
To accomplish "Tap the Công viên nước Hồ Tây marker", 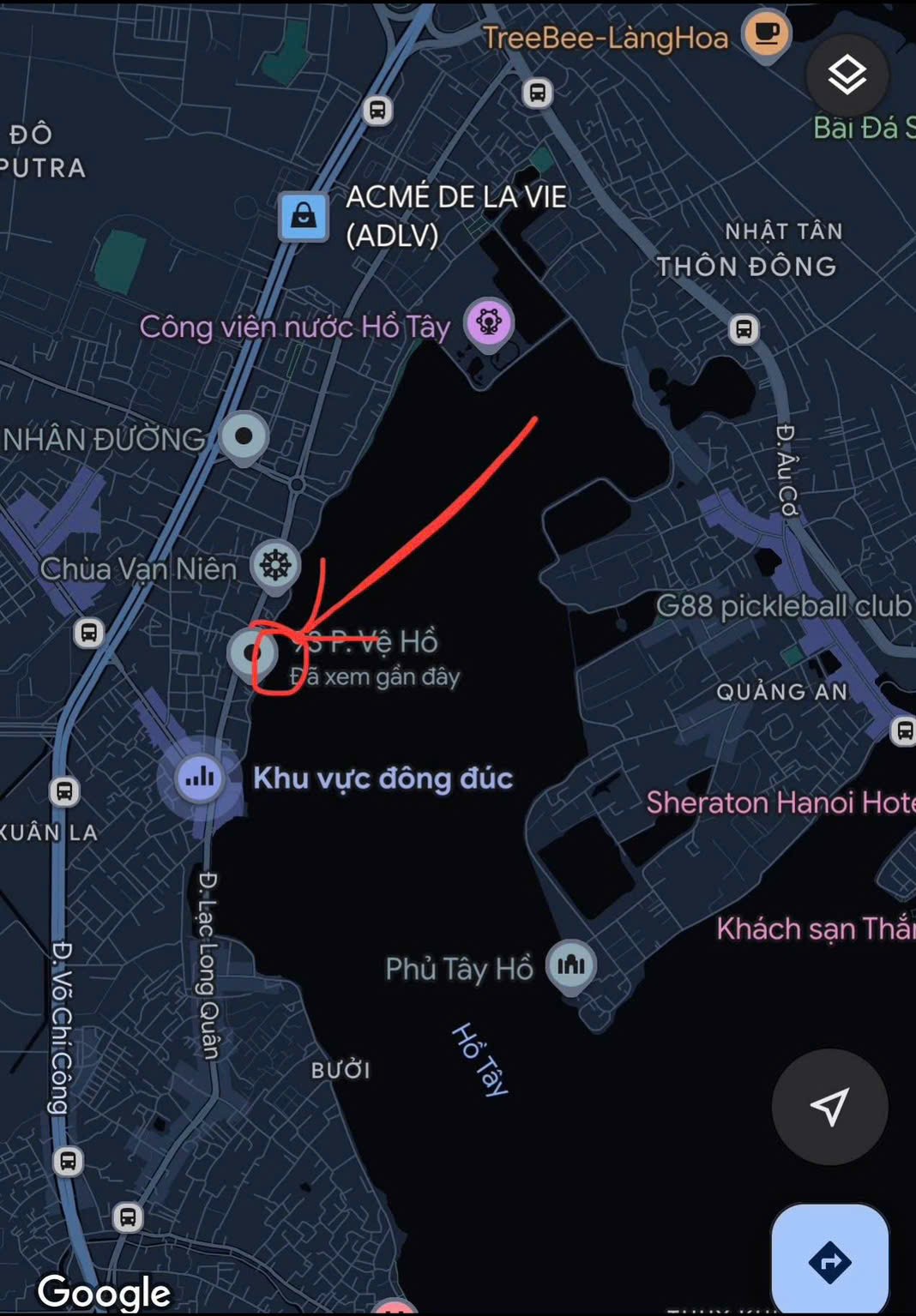I will (489, 322).
